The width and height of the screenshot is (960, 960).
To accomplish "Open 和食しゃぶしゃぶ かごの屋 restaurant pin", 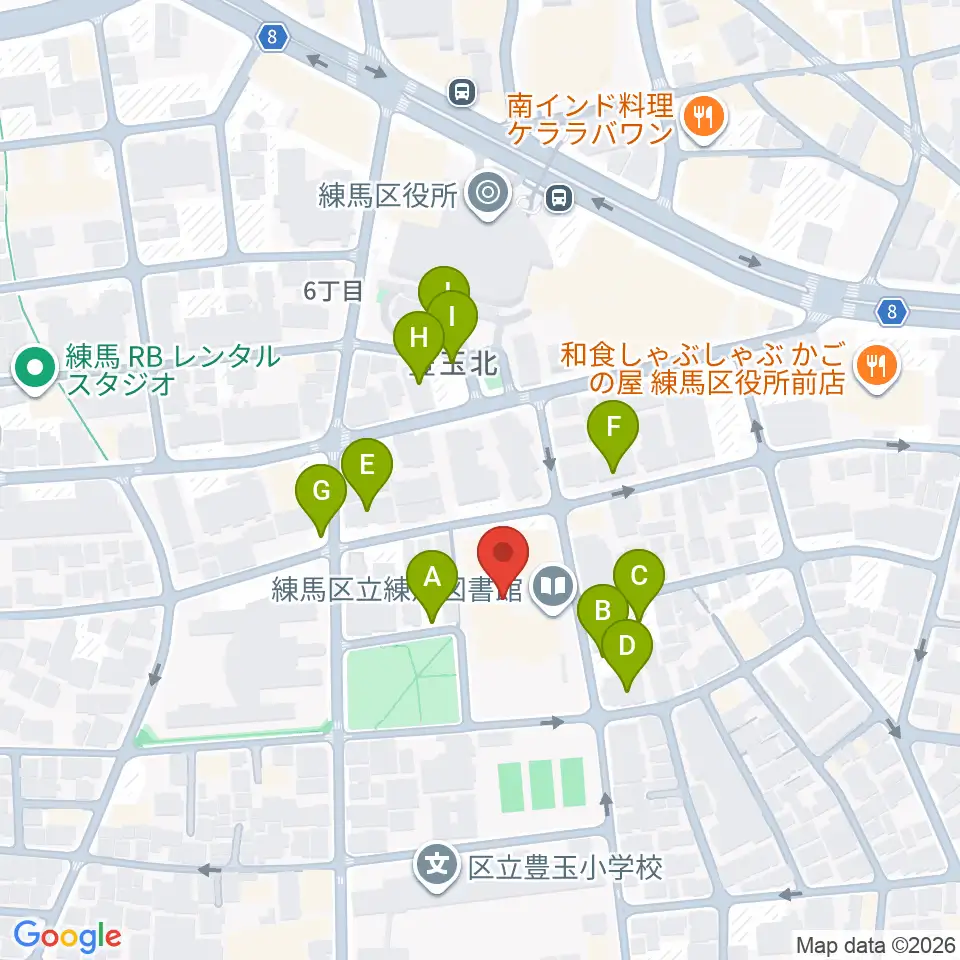I will (x=877, y=367).
